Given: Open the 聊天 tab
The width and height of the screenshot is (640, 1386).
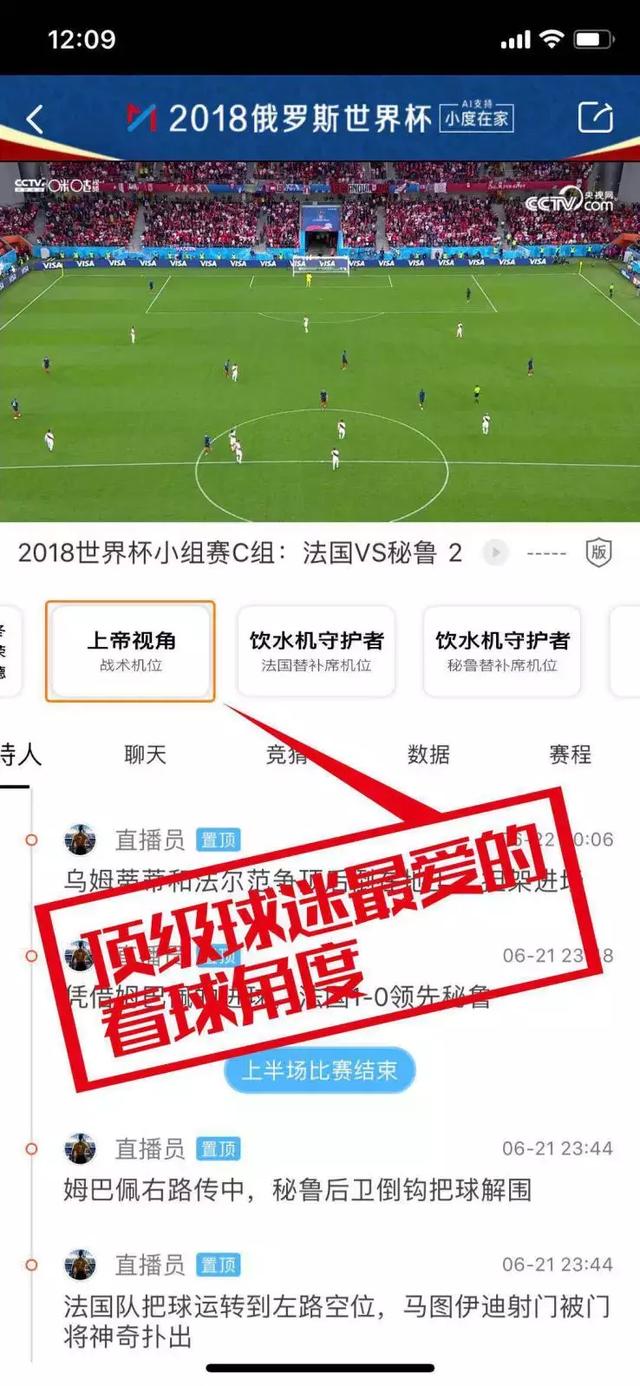Looking at the screenshot, I should coord(145,755).
